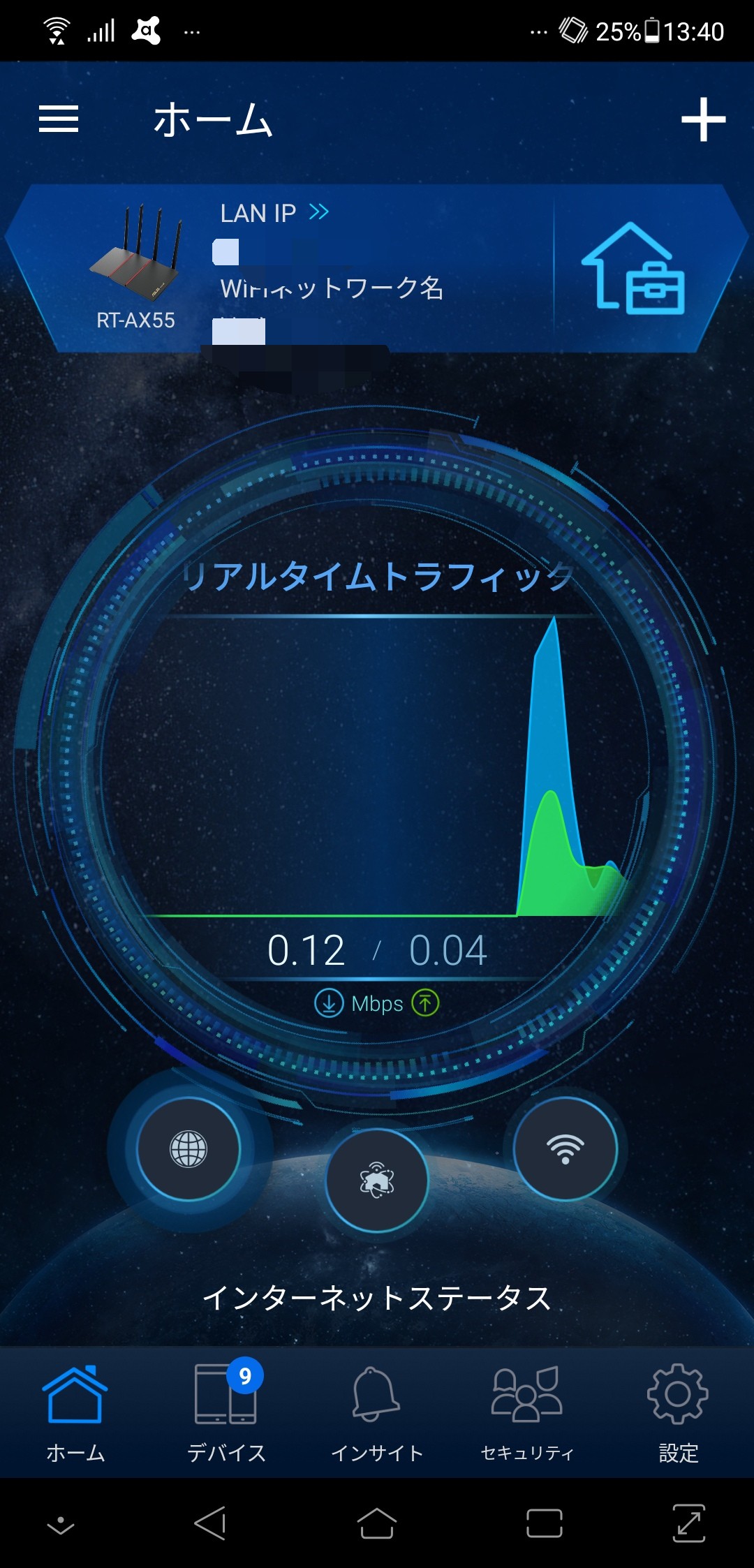Select the WiFi circle button
The image size is (754, 1568).
565,1148
